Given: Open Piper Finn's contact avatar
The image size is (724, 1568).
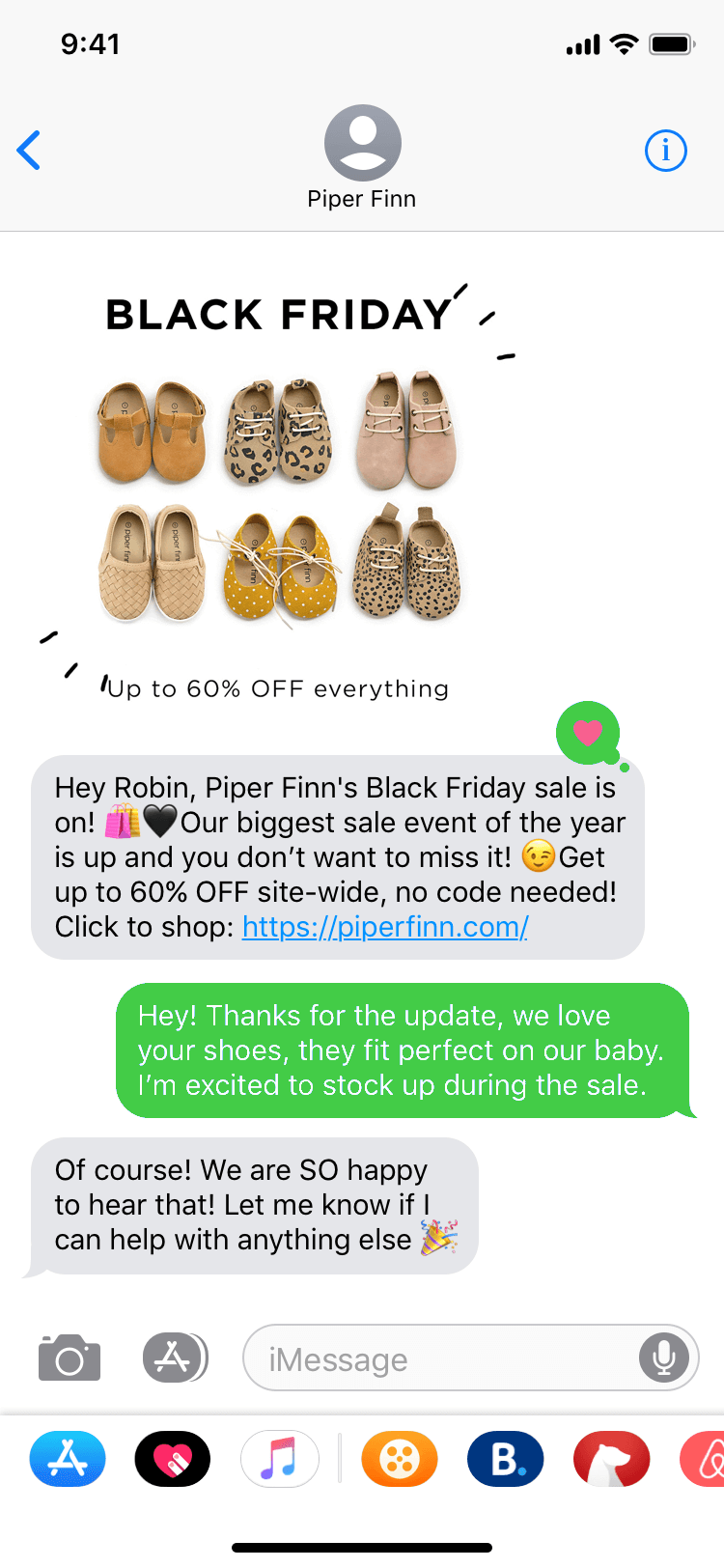Looking at the screenshot, I should coord(362,143).
